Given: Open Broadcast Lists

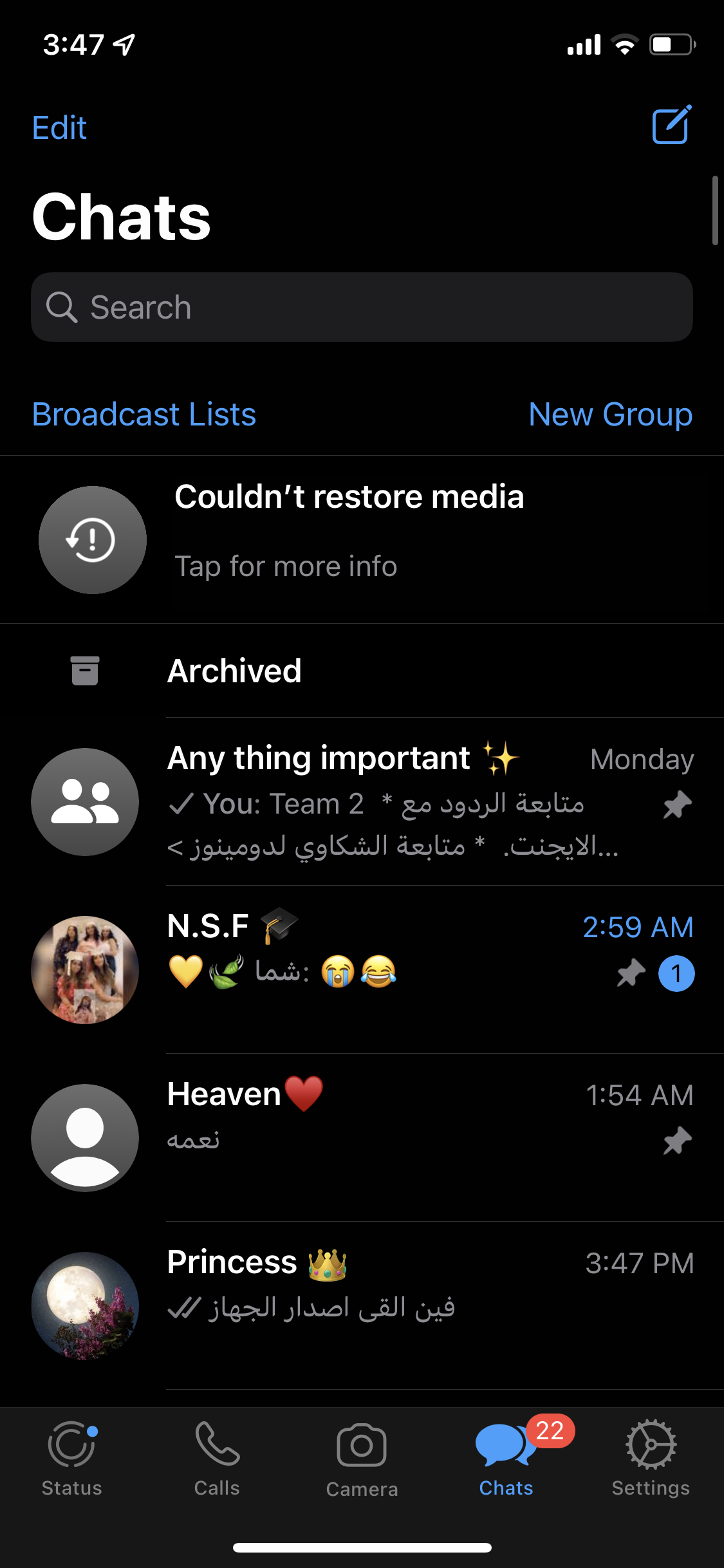Looking at the screenshot, I should (144, 414).
